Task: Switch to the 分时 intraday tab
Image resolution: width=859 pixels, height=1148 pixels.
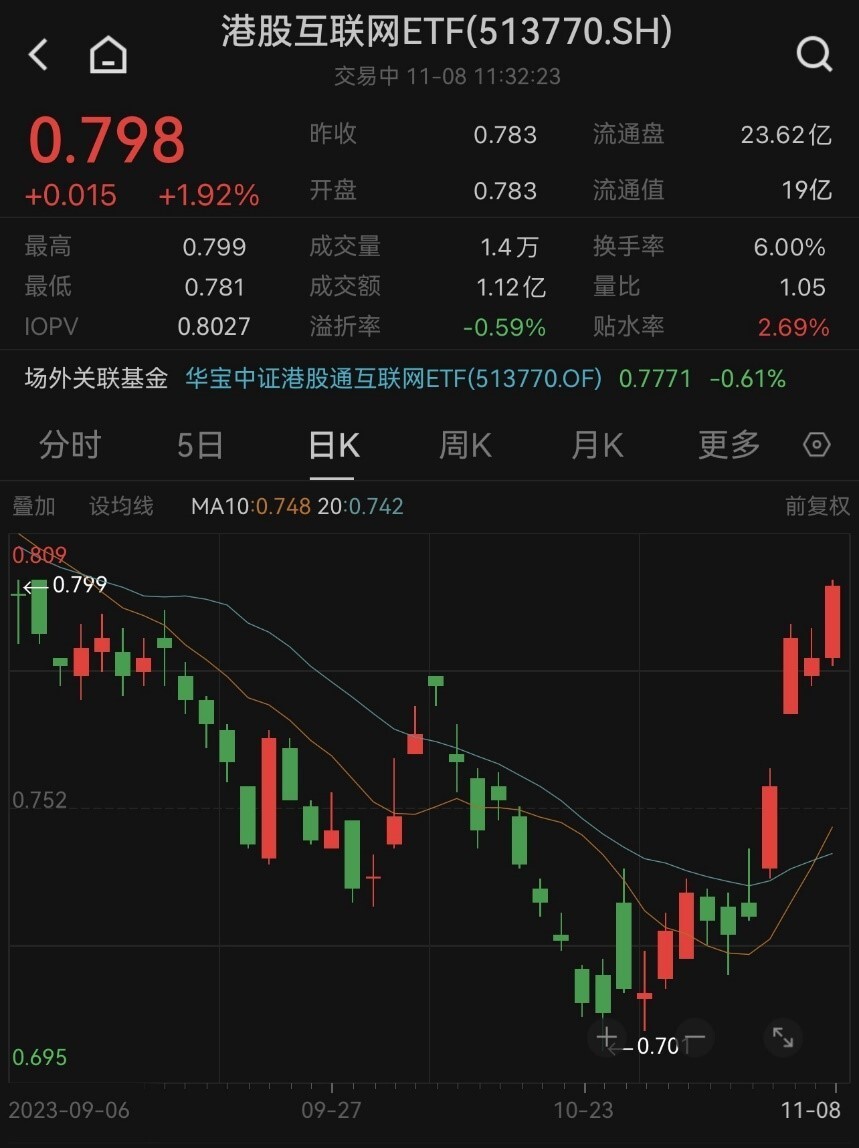Action: coord(69,446)
